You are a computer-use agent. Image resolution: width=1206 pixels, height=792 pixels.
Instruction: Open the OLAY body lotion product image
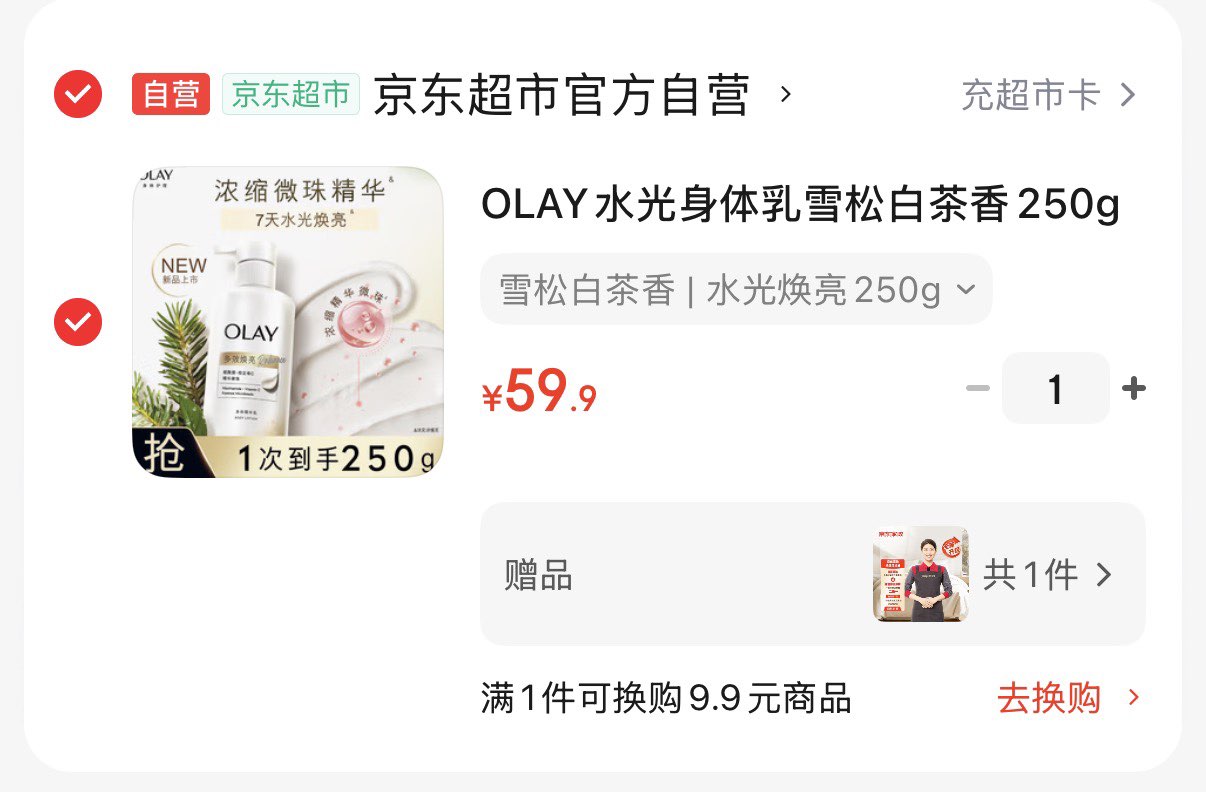[288, 322]
